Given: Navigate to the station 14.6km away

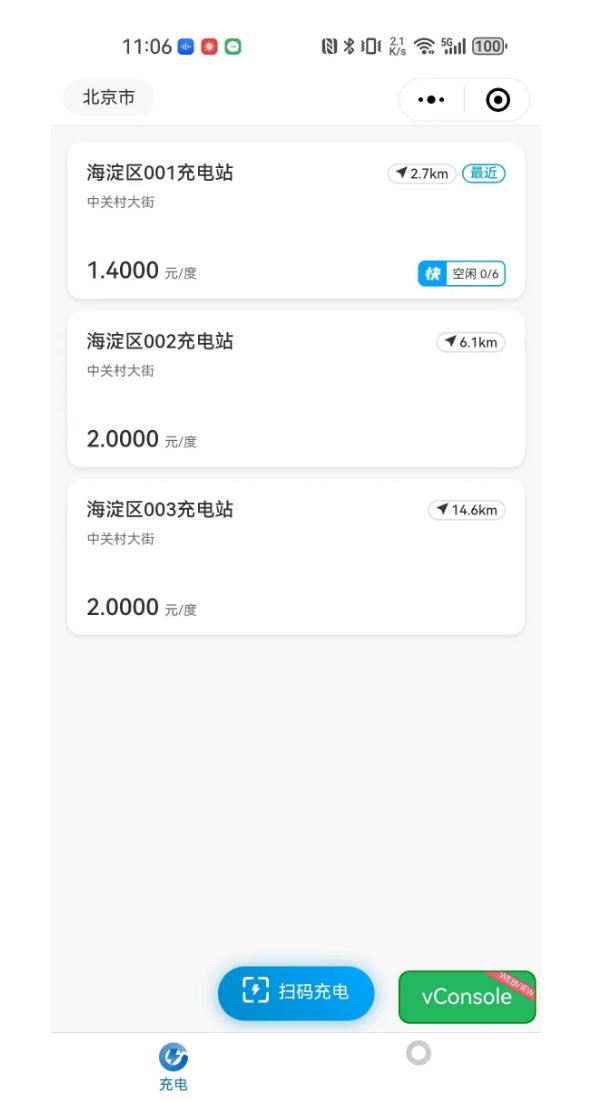Looking at the screenshot, I should pos(466,510).
